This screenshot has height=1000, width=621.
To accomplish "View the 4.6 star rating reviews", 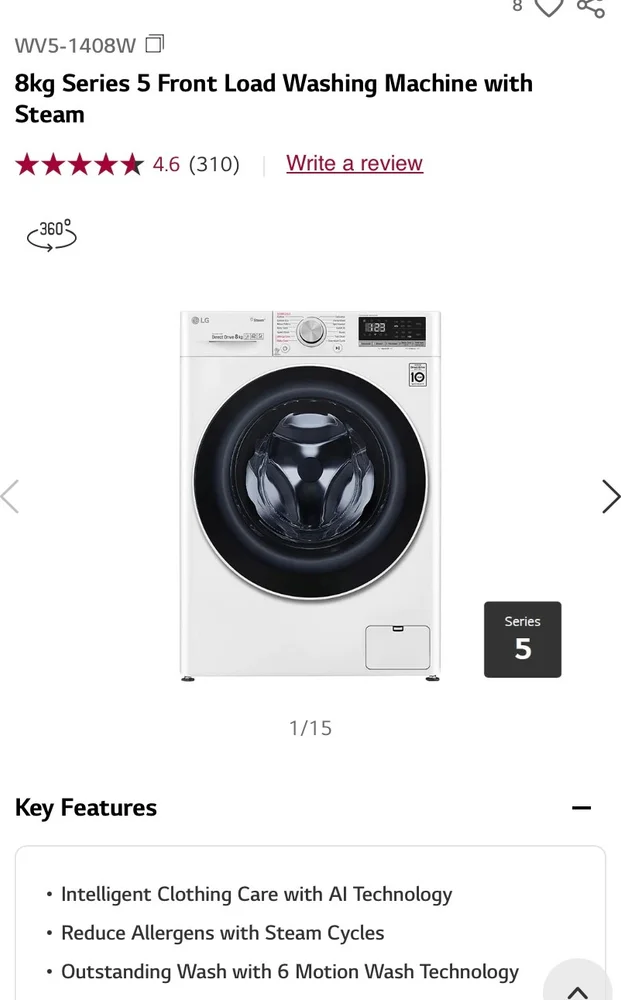I will (127, 164).
